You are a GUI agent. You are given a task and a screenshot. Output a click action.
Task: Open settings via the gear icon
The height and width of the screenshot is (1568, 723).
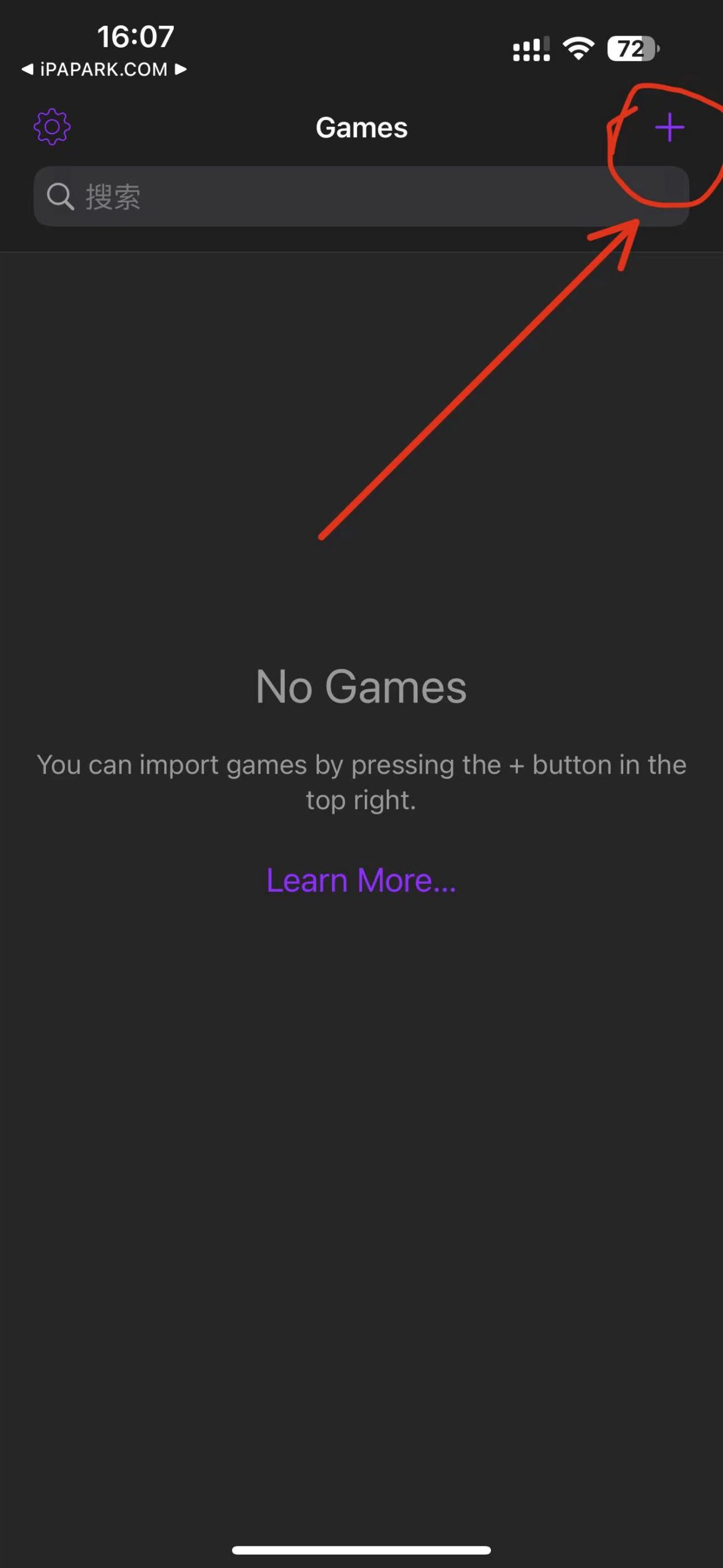coord(52,127)
